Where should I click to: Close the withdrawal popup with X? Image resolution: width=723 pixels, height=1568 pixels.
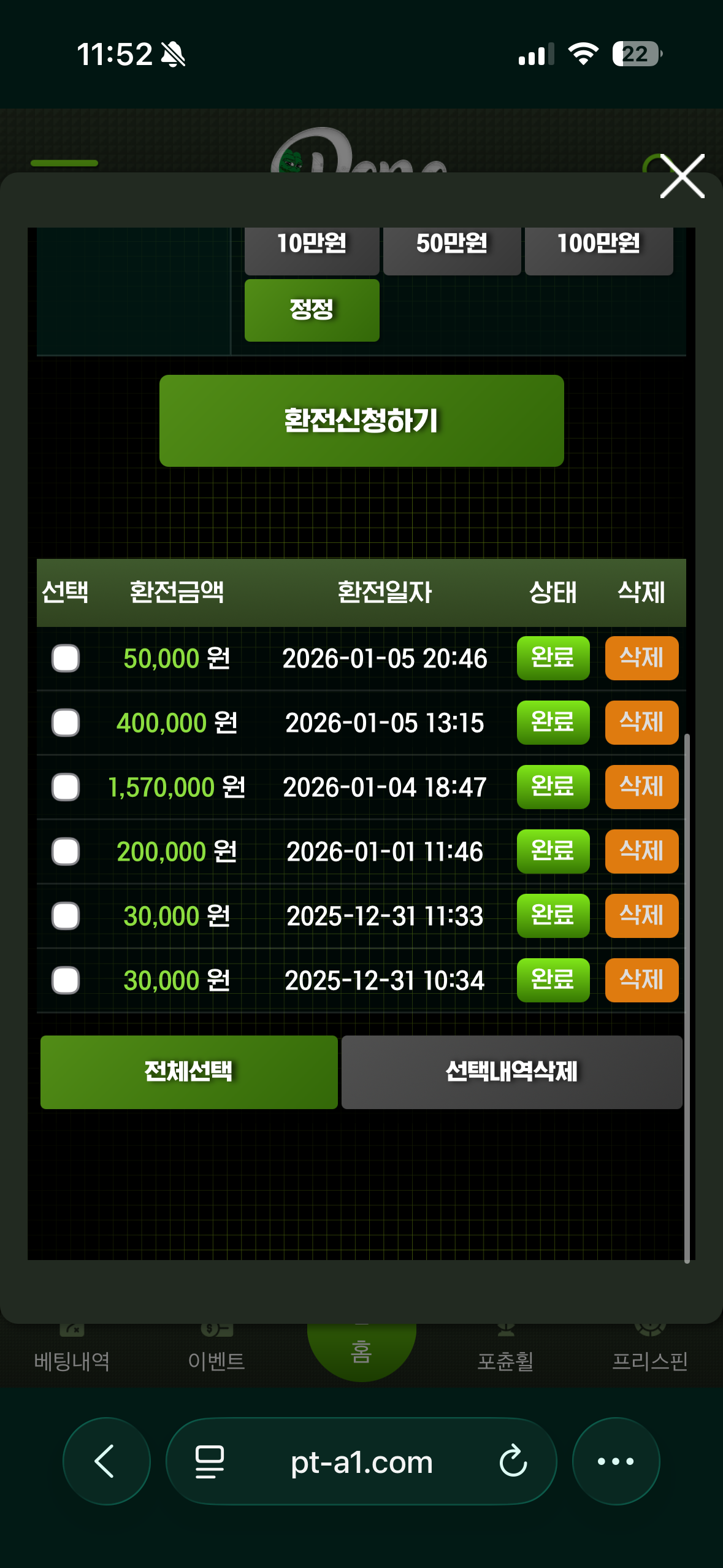[x=682, y=177]
